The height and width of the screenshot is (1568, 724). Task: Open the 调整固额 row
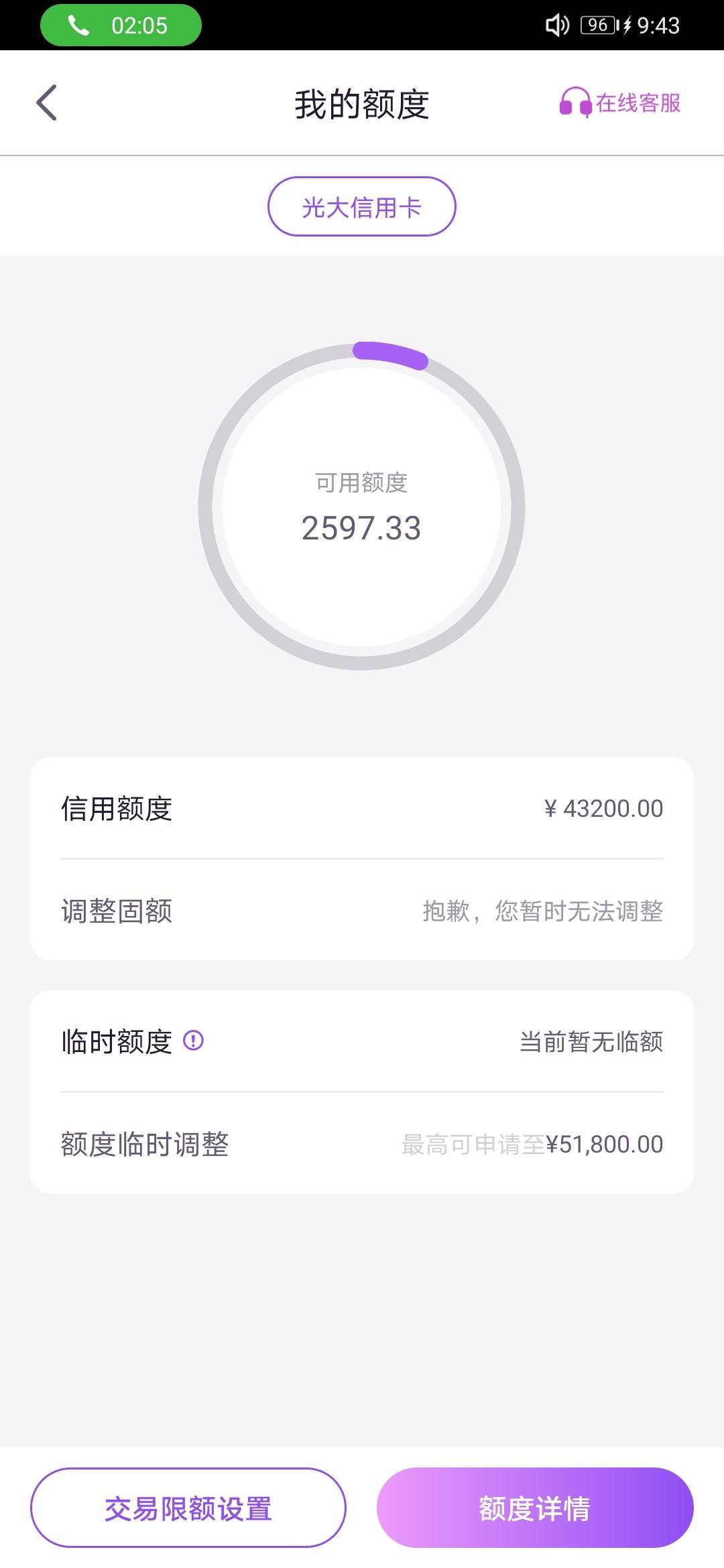pyautogui.click(x=362, y=911)
